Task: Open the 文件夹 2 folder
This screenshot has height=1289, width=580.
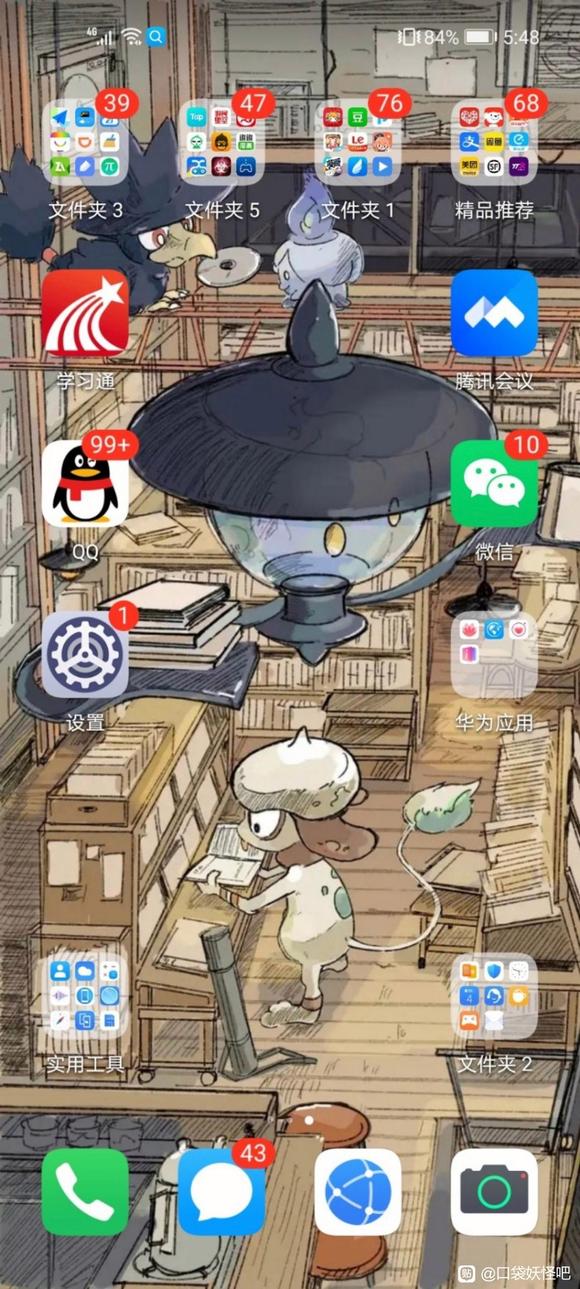Action: coord(494,996)
